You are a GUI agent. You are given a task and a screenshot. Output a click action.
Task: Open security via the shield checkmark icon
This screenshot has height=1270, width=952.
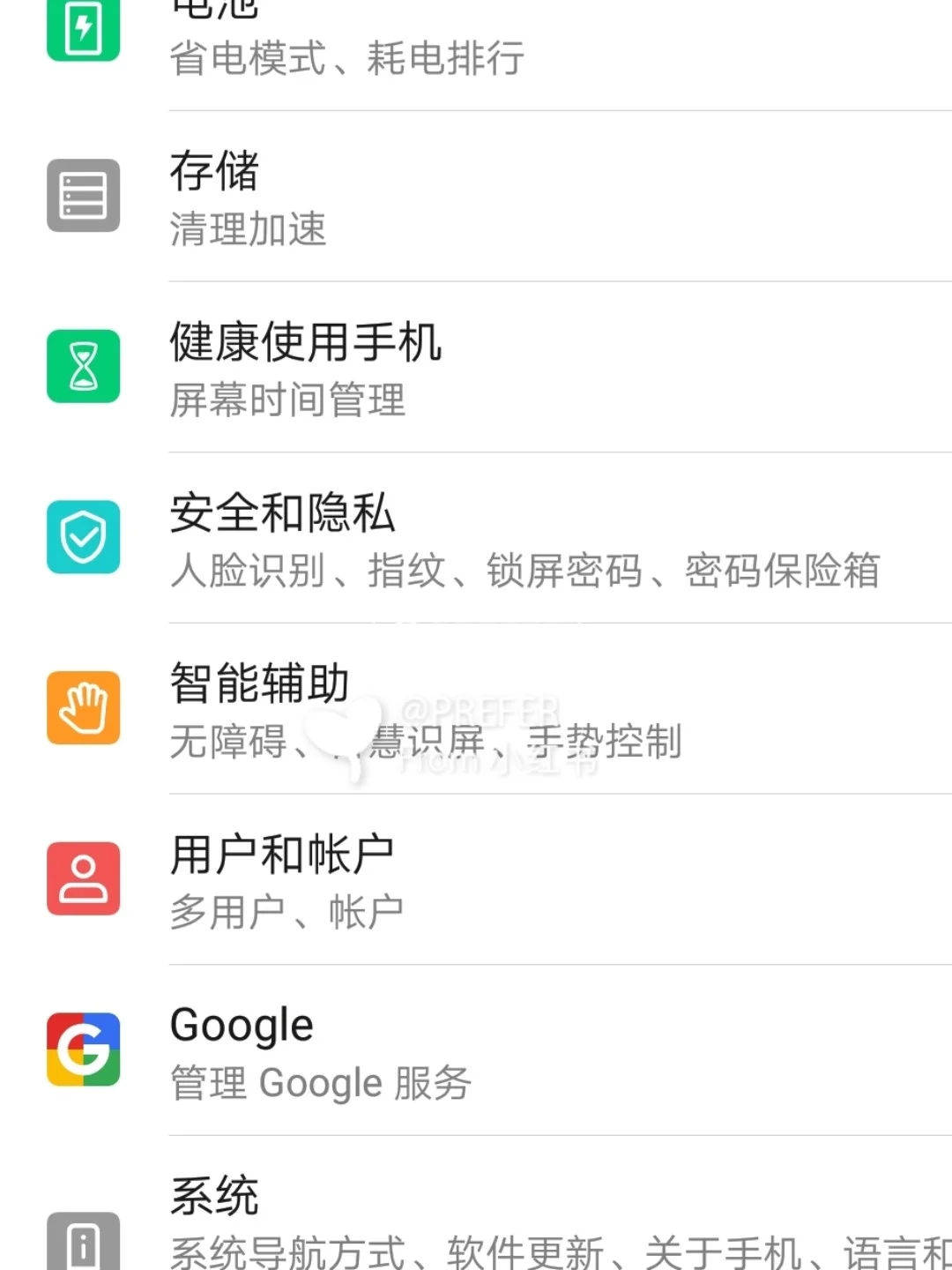(83, 538)
